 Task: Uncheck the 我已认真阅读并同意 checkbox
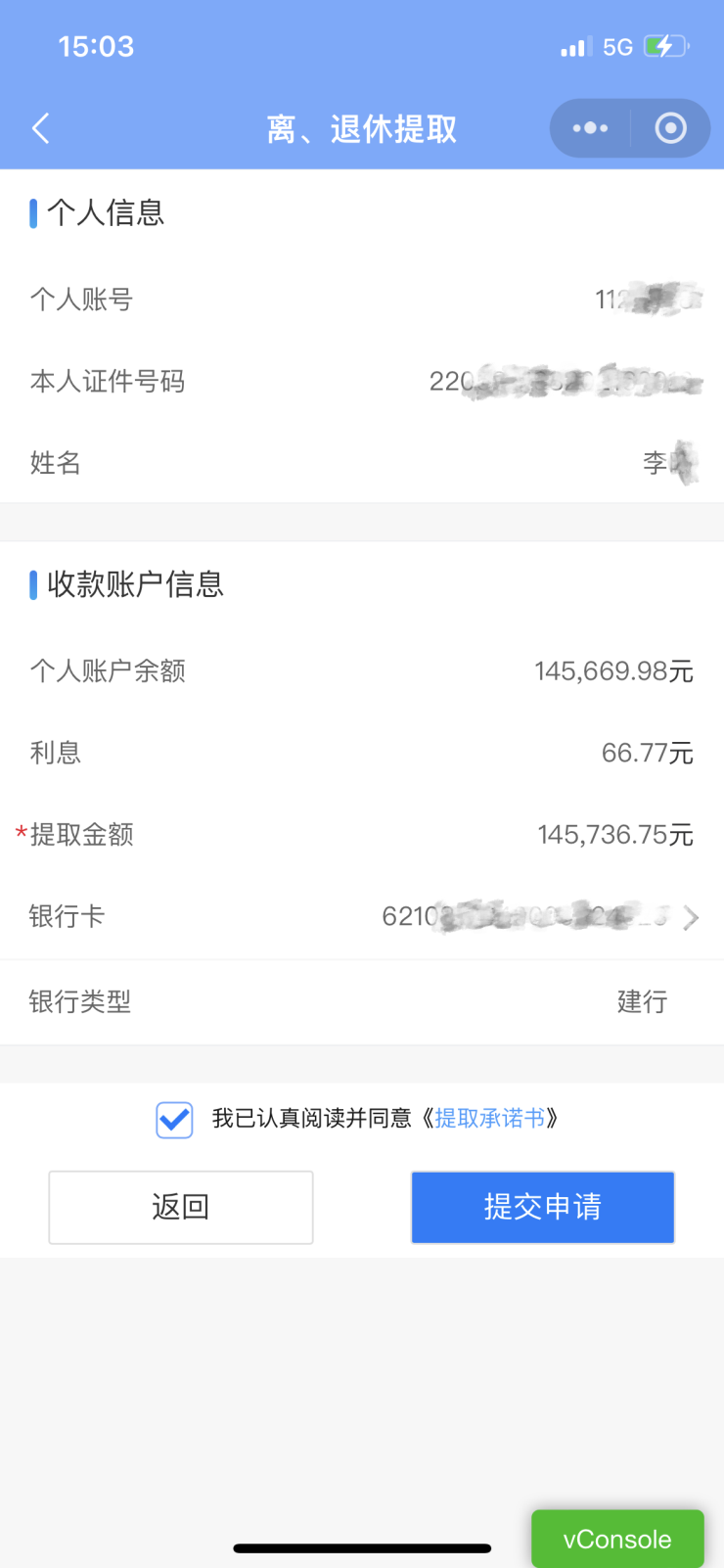tap(174, 1119)
